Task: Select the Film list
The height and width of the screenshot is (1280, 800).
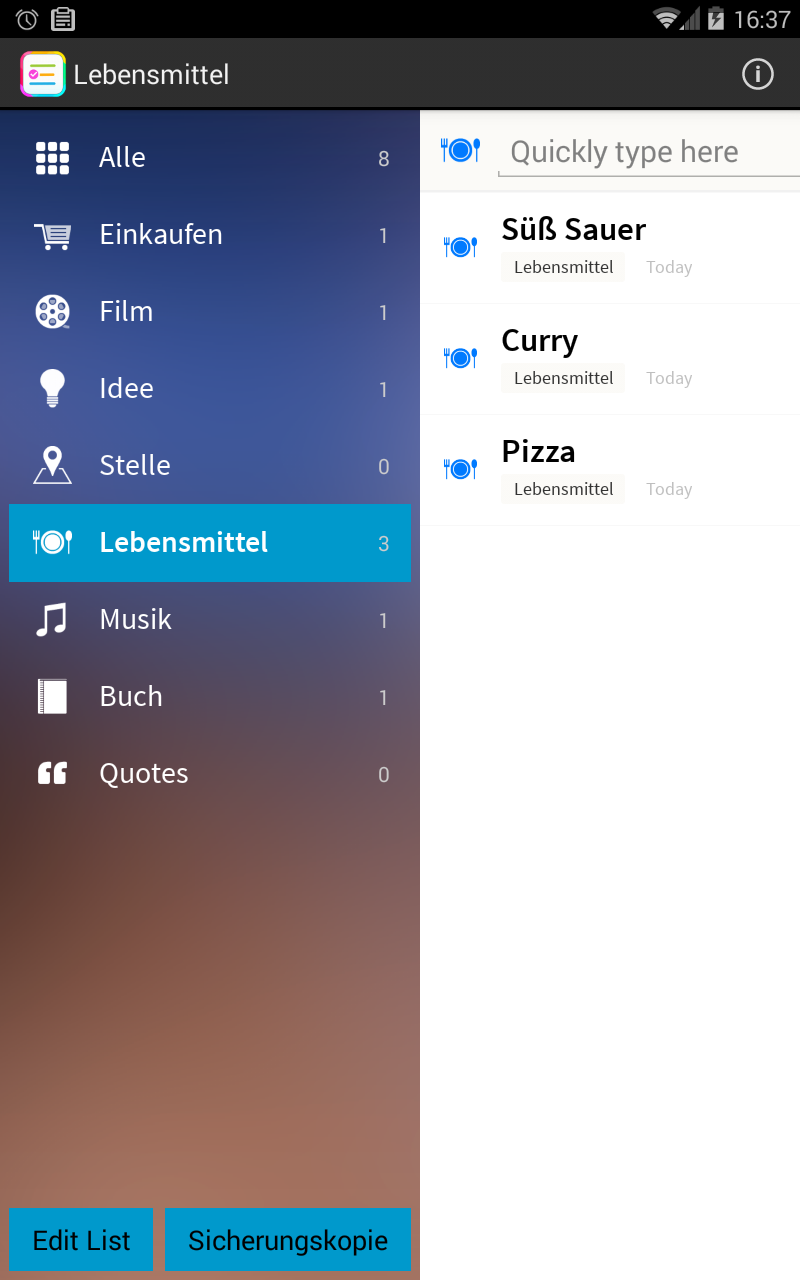Action: 210,312
